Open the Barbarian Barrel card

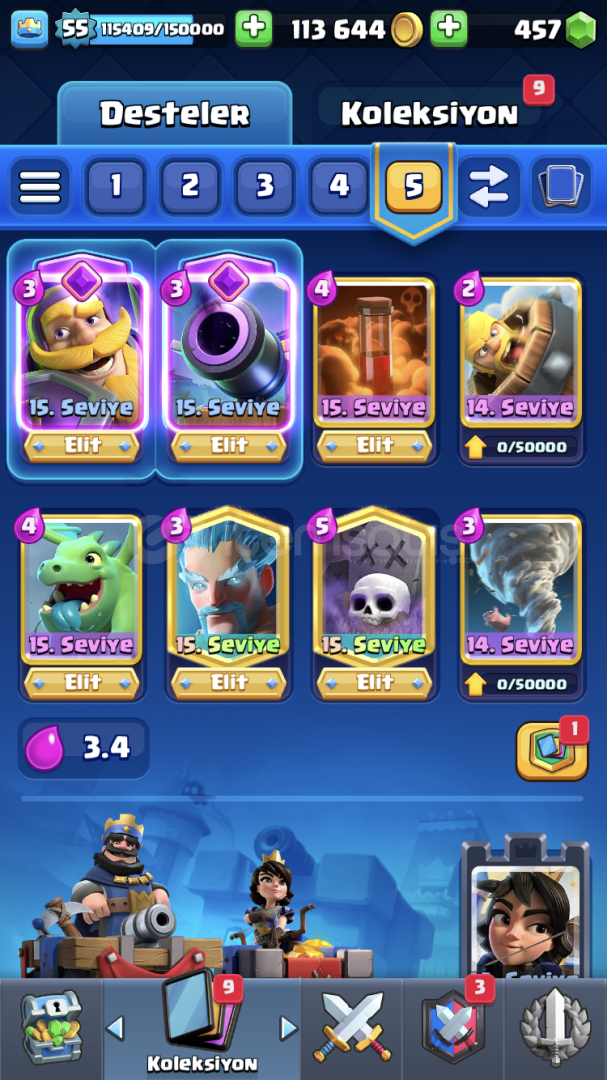pos(521,369)
